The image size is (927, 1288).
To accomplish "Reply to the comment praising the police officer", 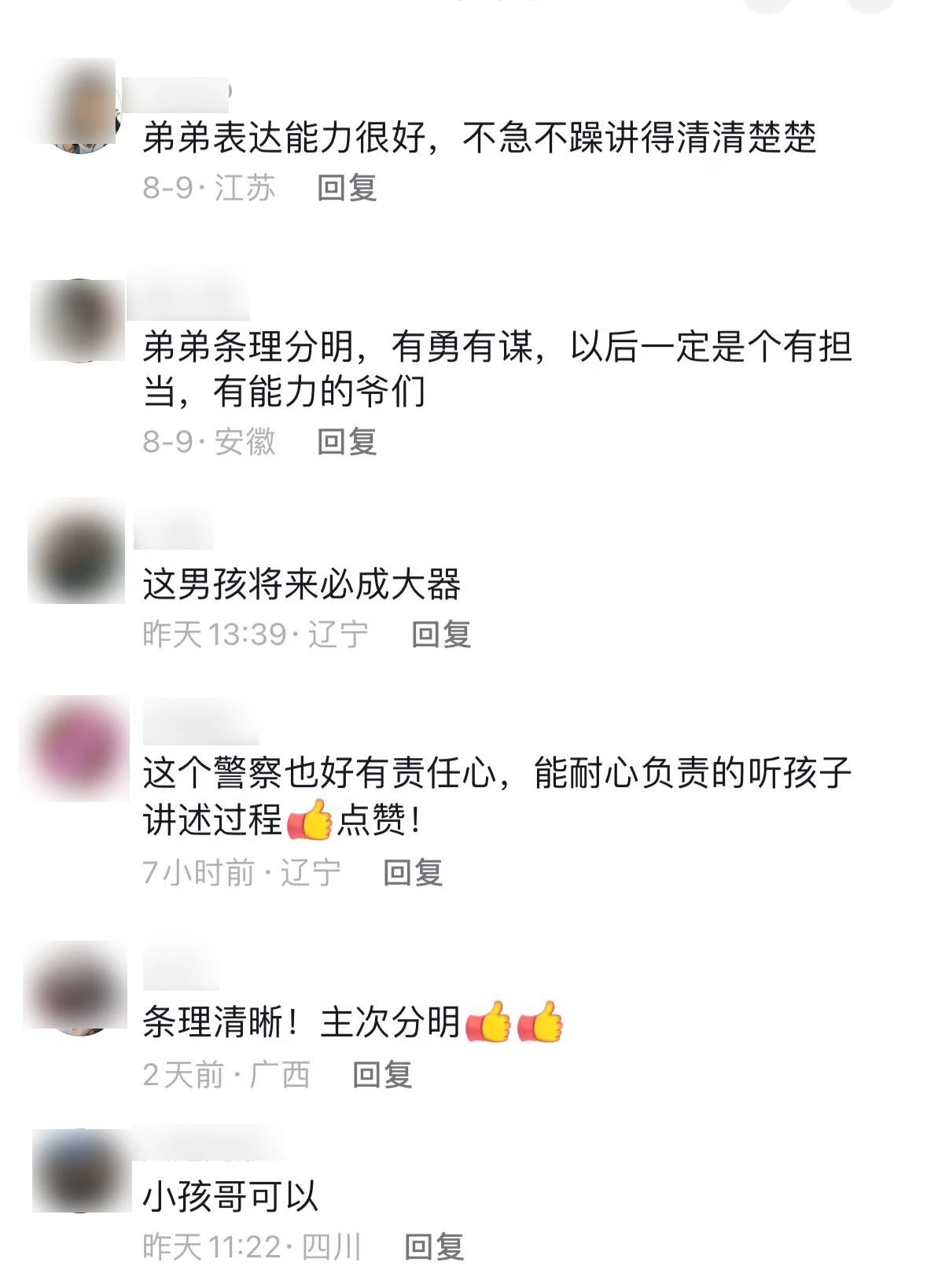I will tap(413, 873).
